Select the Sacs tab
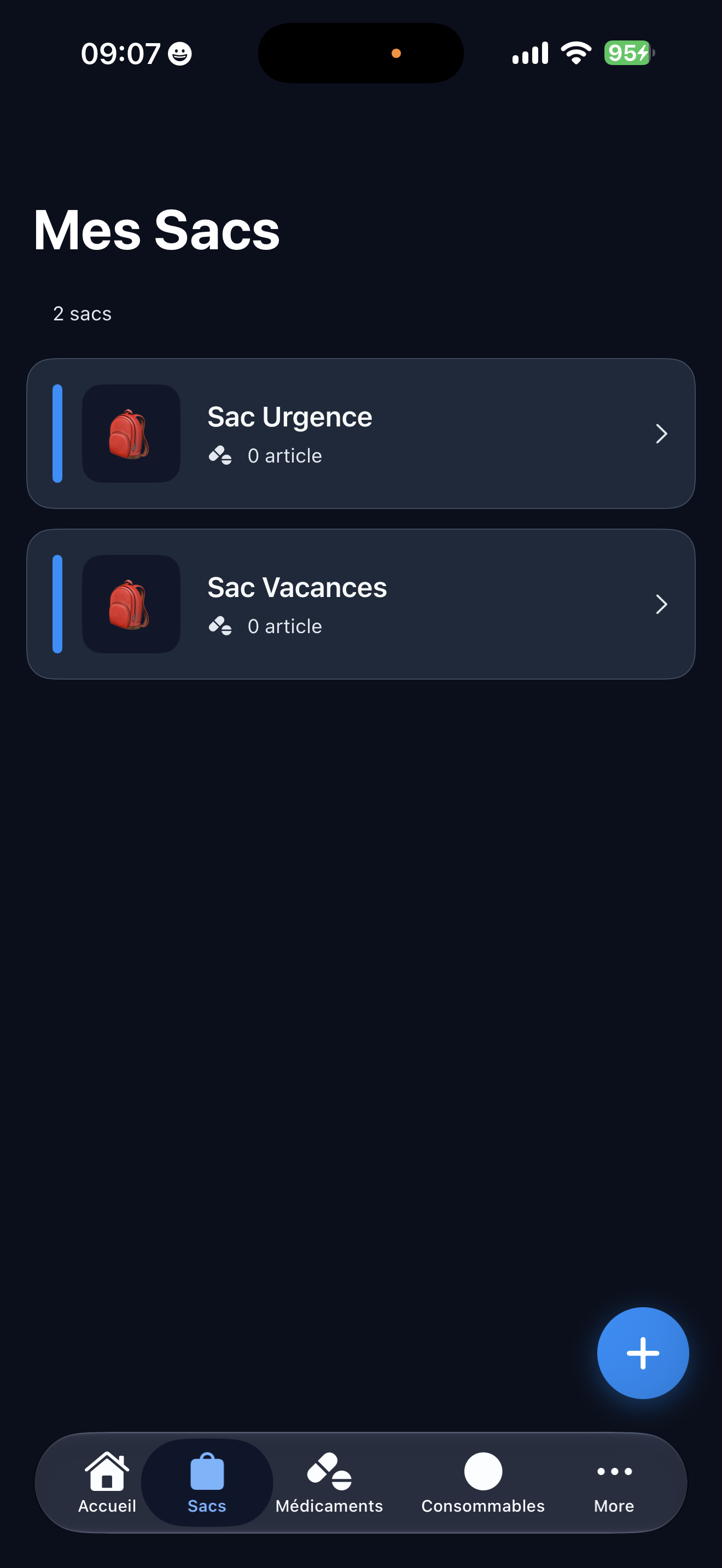The image size is (722, 1568). [207, 1483]
